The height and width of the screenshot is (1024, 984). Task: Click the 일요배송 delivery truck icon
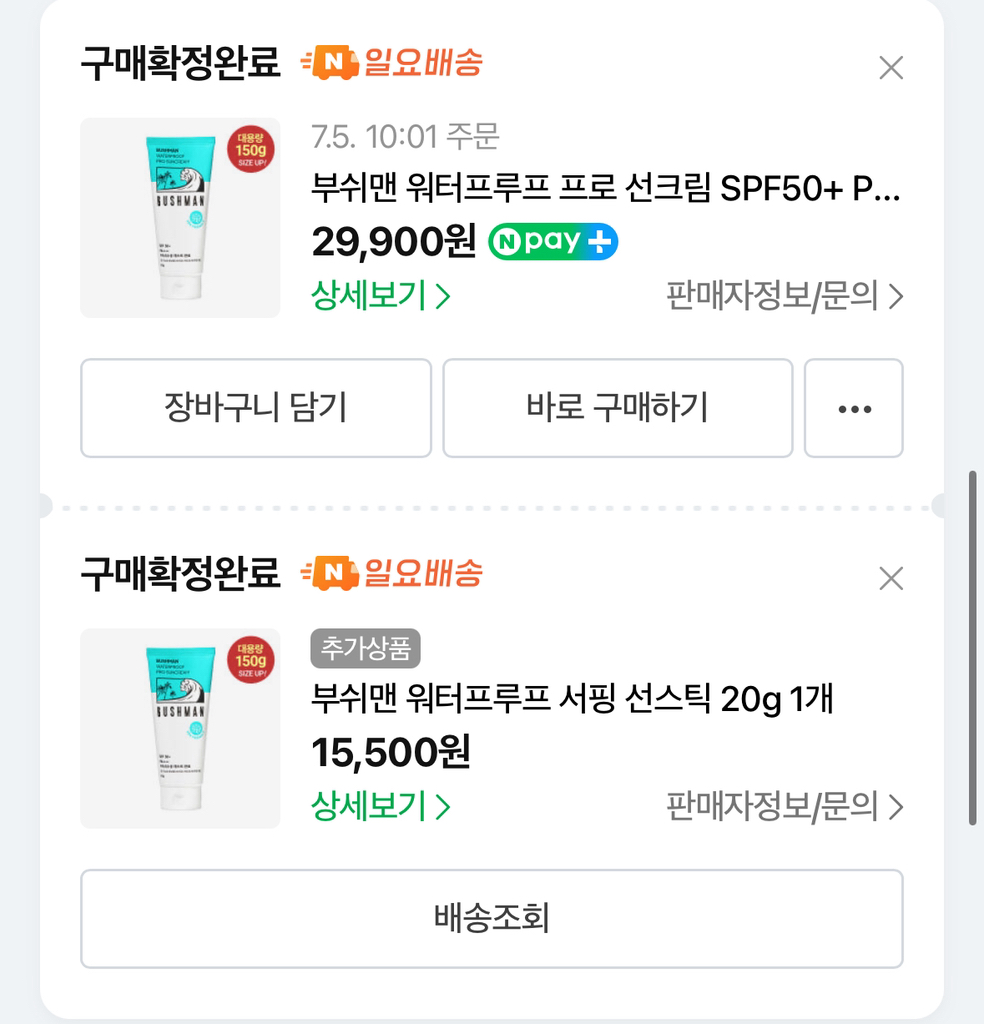[x=333, y=63]
